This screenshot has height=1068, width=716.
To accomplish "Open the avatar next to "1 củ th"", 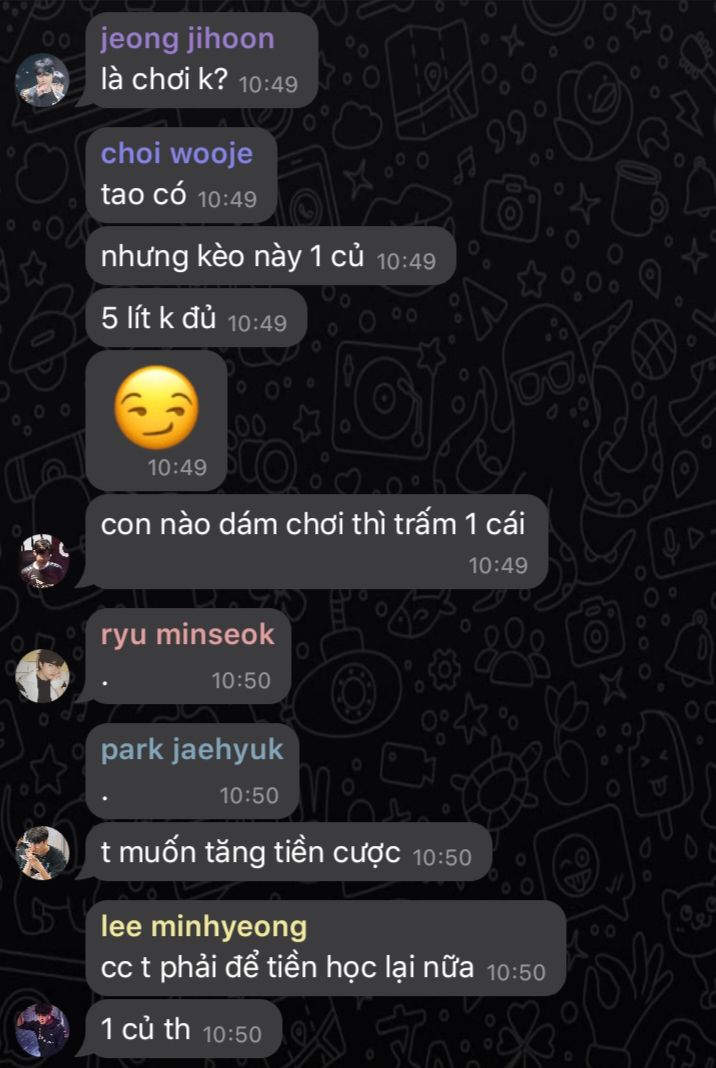I will click(42, 1030).
